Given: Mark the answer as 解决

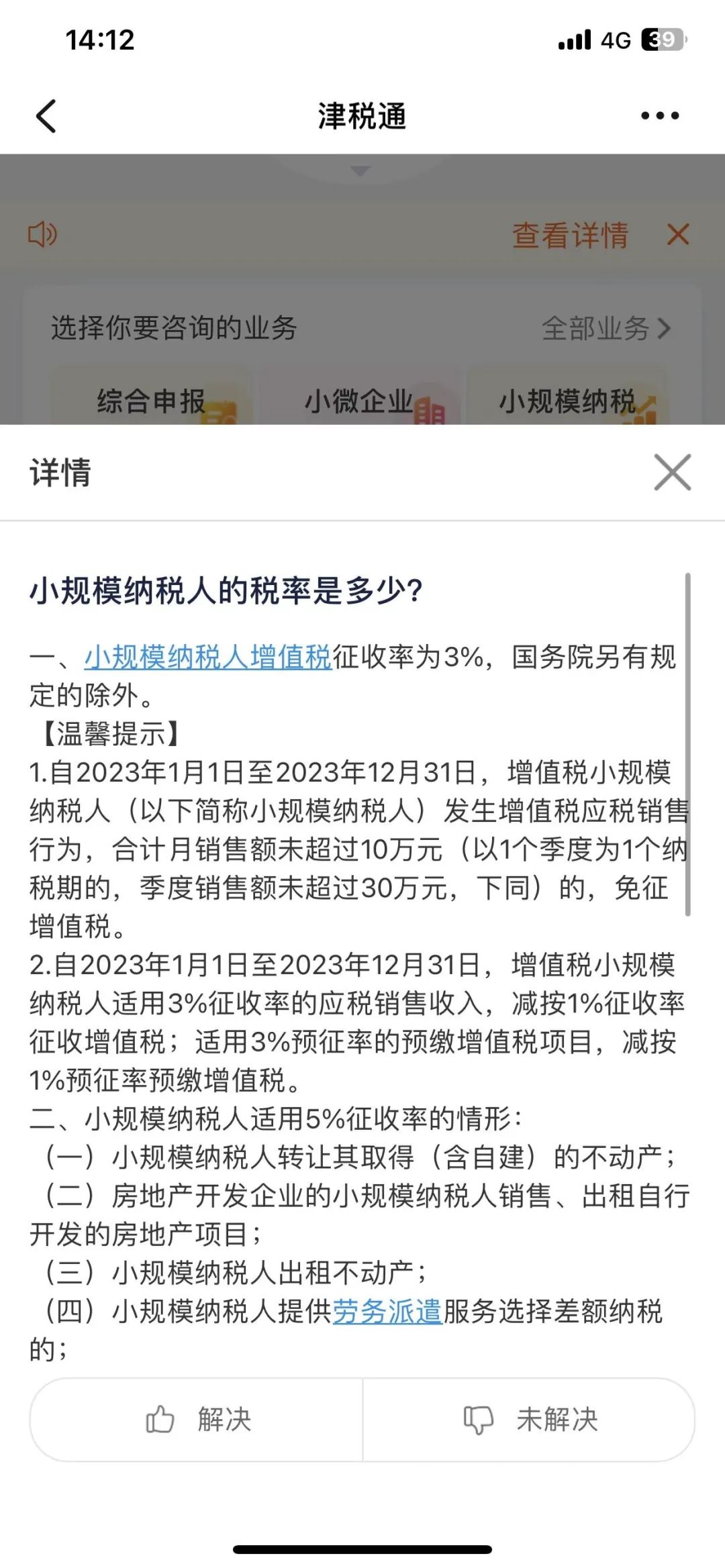Looking at the screenshot, I should click(197, 1420).
